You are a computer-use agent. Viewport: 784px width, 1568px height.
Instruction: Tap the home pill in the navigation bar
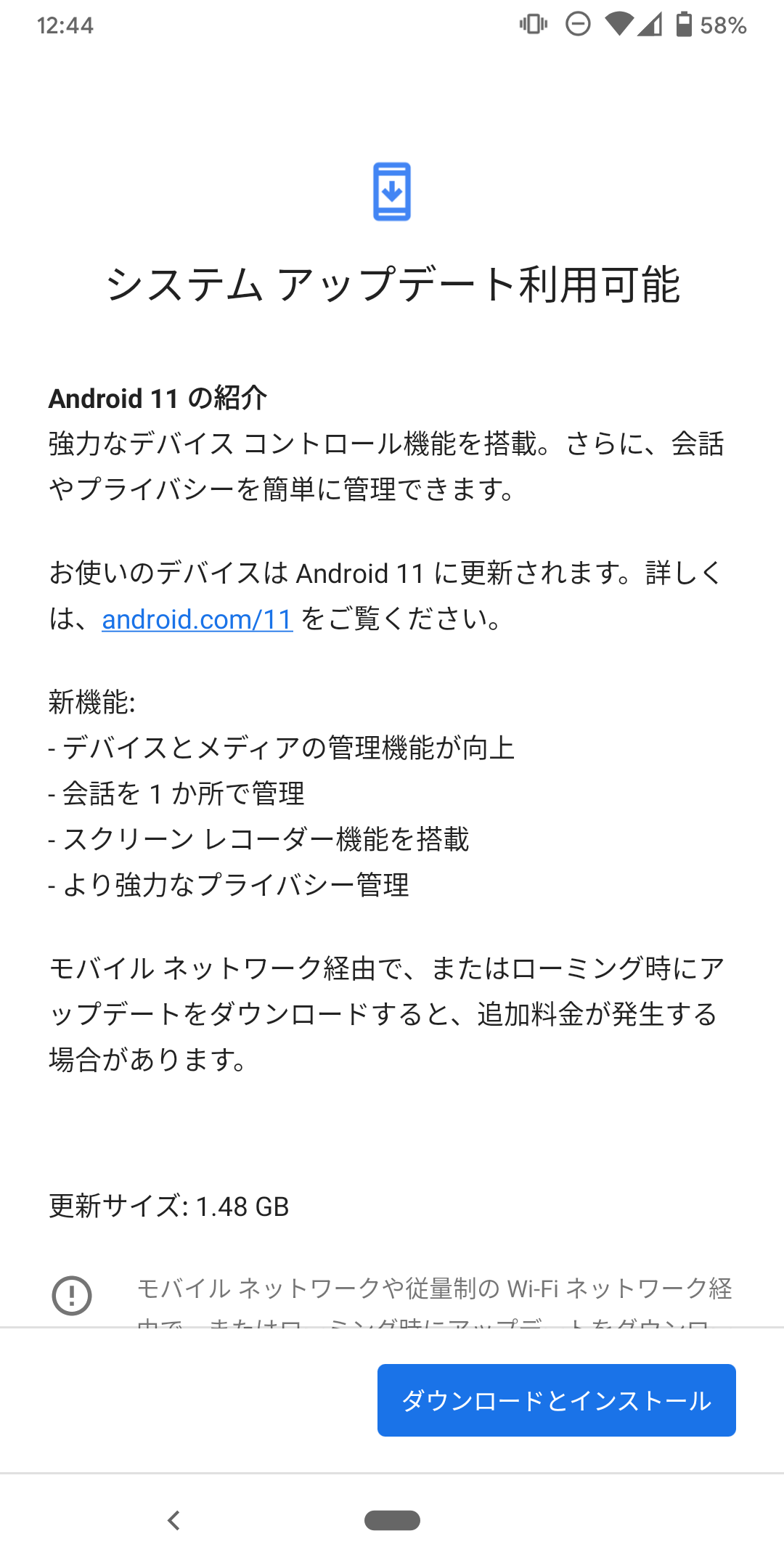pyautogui.click(x=392, y=1520)
